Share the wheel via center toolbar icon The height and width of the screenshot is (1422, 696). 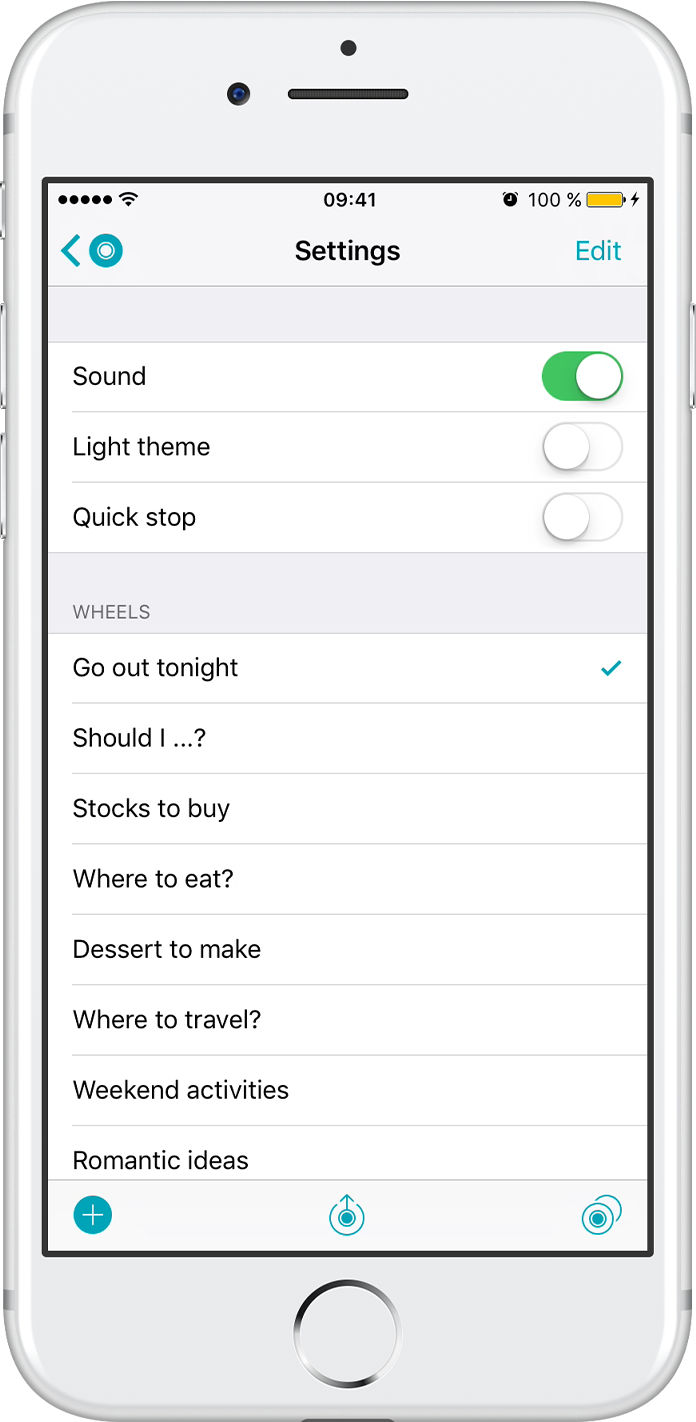tap(347, 1215)
